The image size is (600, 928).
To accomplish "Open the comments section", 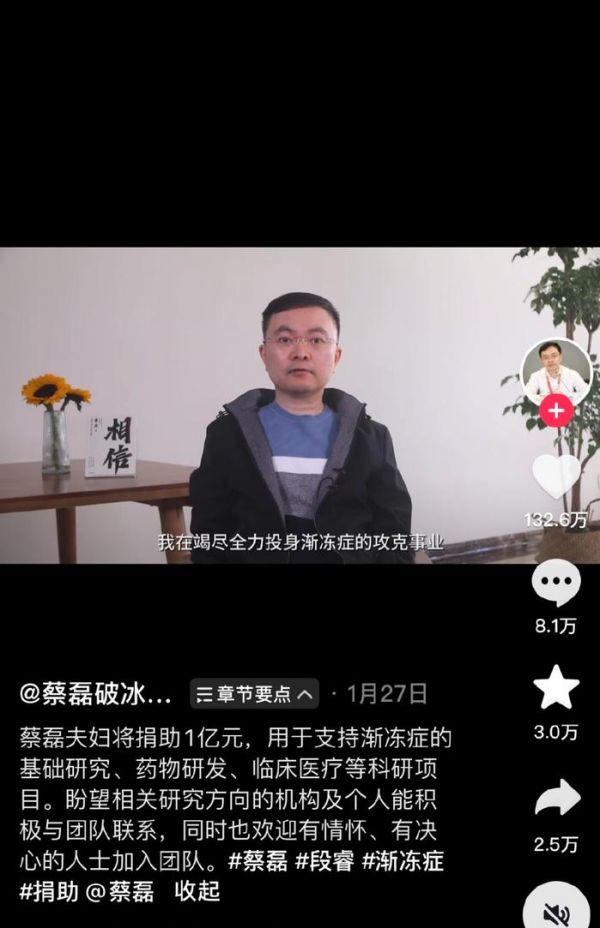I will (x=556, y=584).
